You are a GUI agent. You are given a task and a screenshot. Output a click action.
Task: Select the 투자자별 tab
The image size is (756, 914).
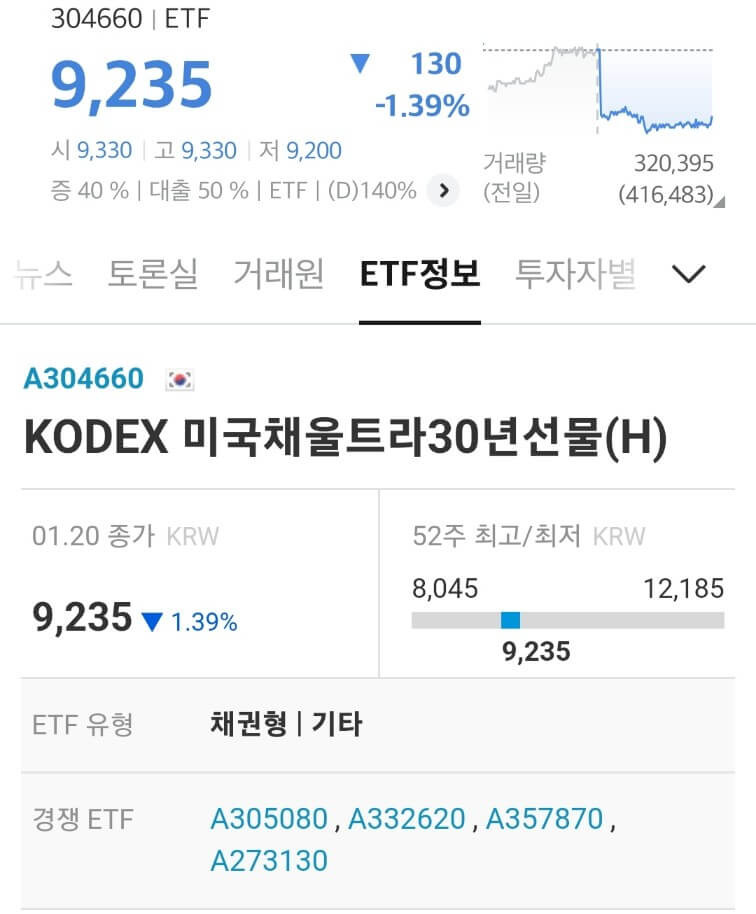click(573, 273)
